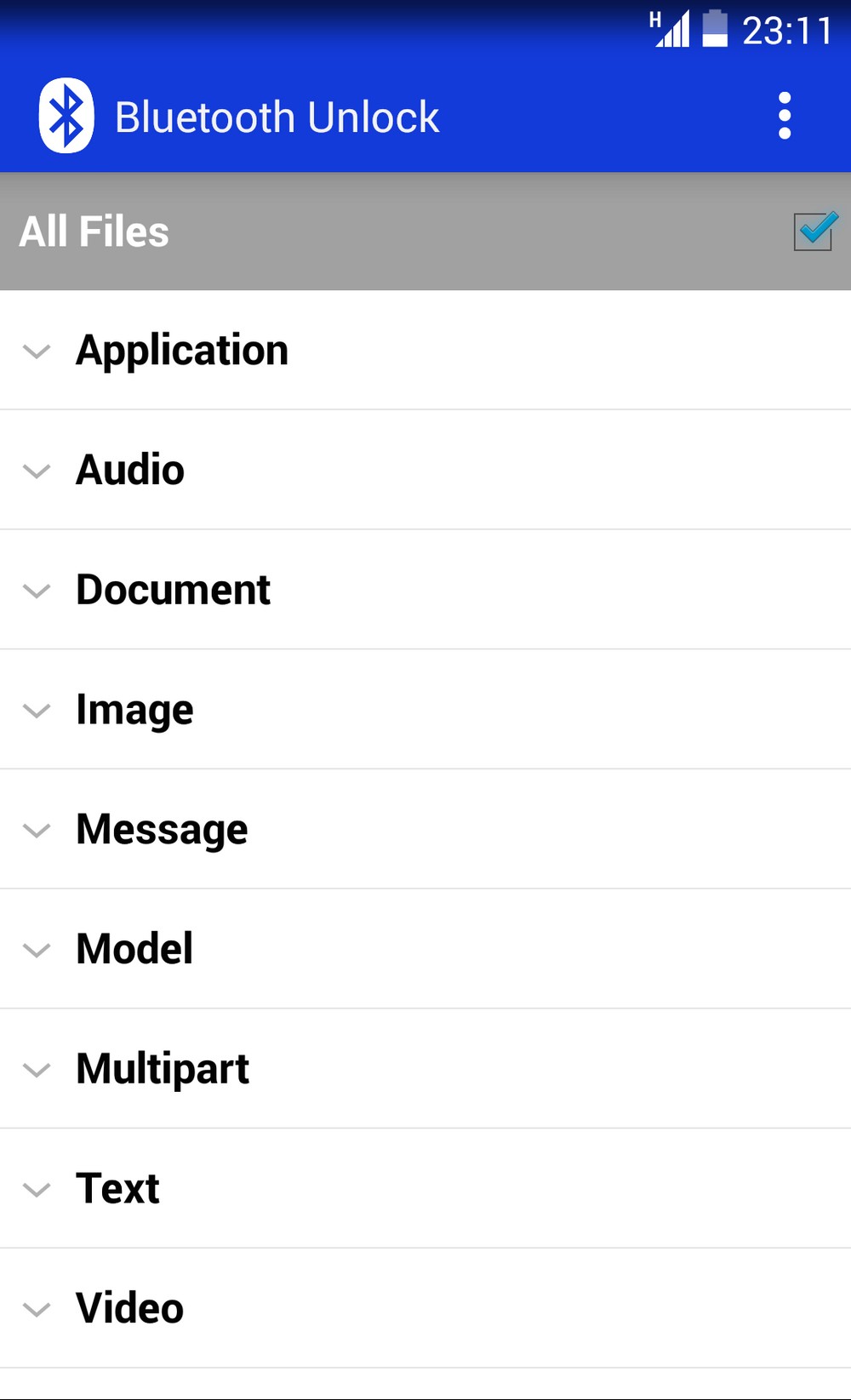
Task: Show the Text file types
Action: 425,1190
